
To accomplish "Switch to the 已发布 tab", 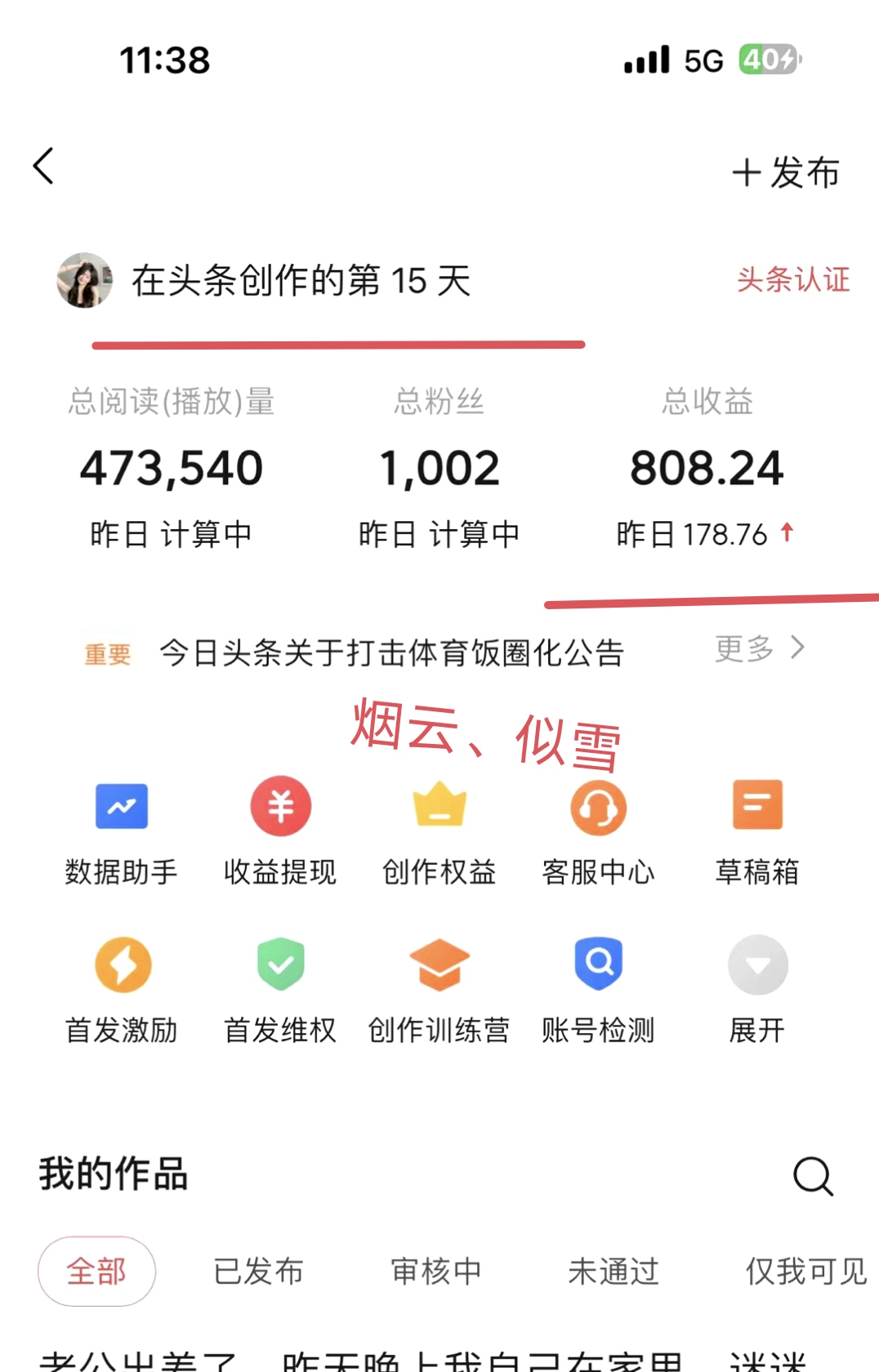I will click(x=258, y=1272).
